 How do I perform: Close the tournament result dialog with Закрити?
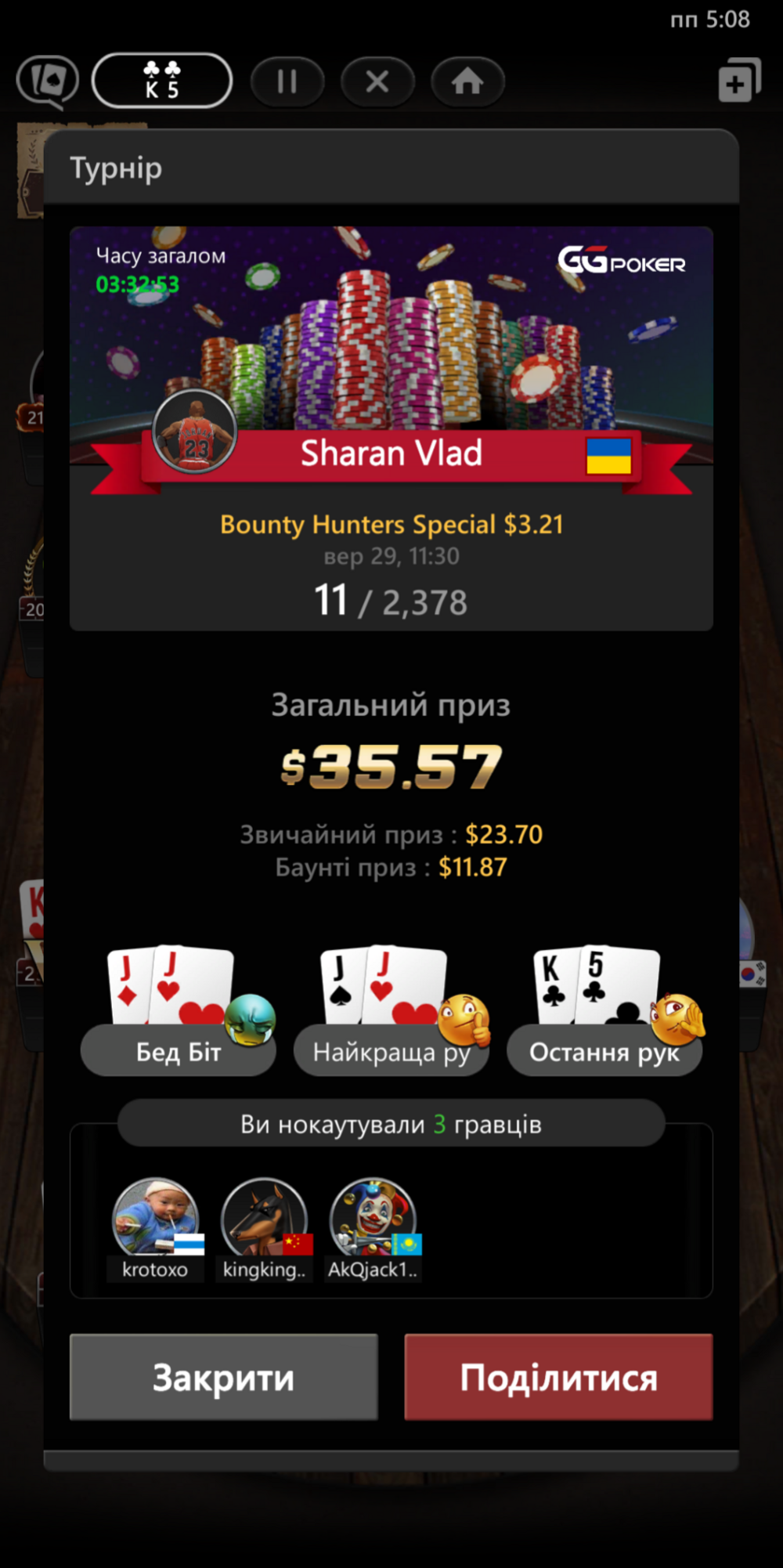pos(224,1377)
